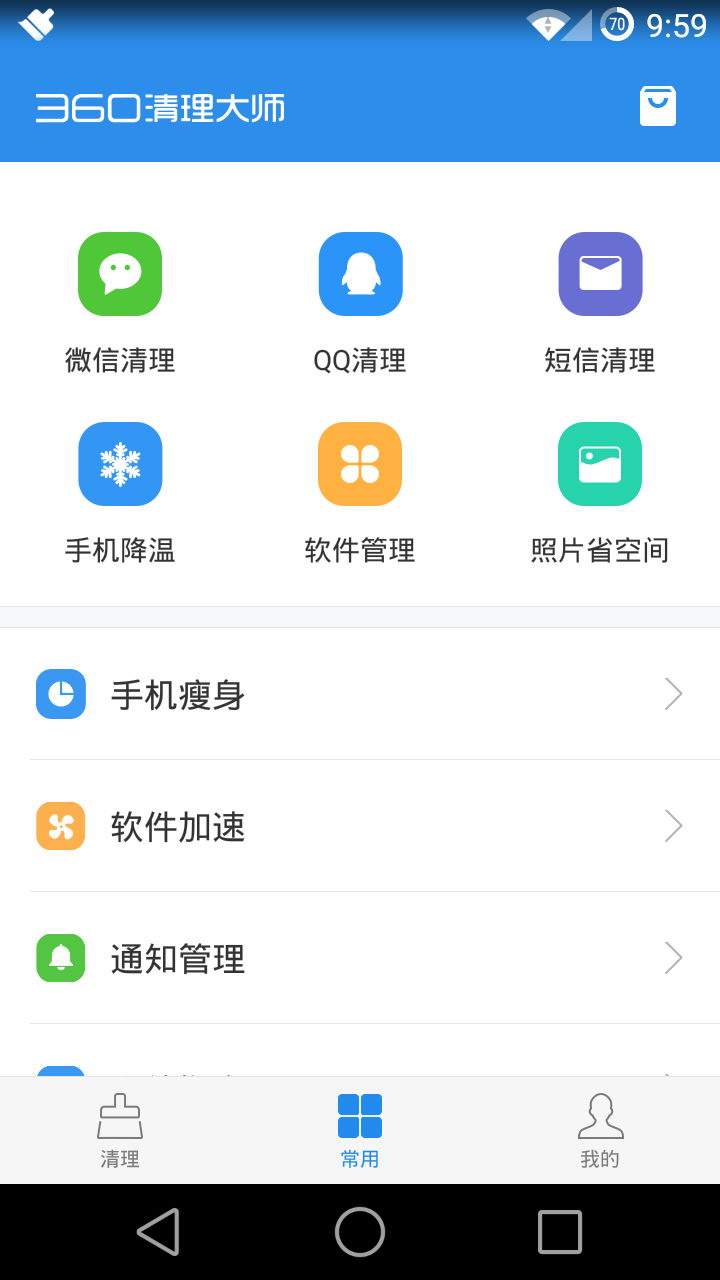Open the pie chart icon beside 手机瘦身
Screen dimensions: 720x1280
60,694
